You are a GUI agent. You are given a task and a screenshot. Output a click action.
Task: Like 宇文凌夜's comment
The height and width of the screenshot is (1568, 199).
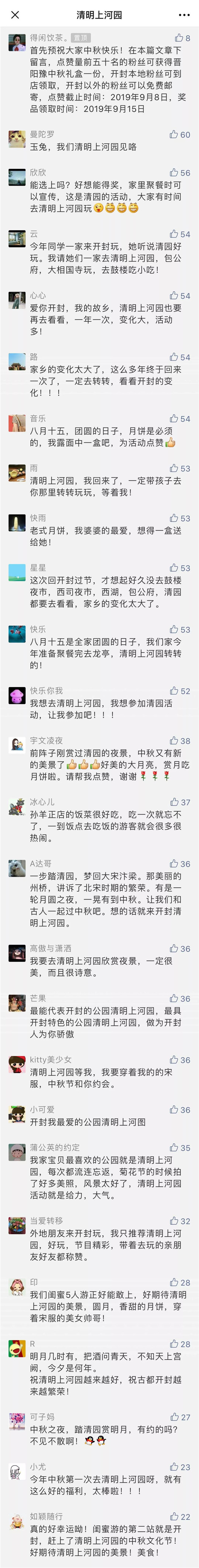pos(174,741)
